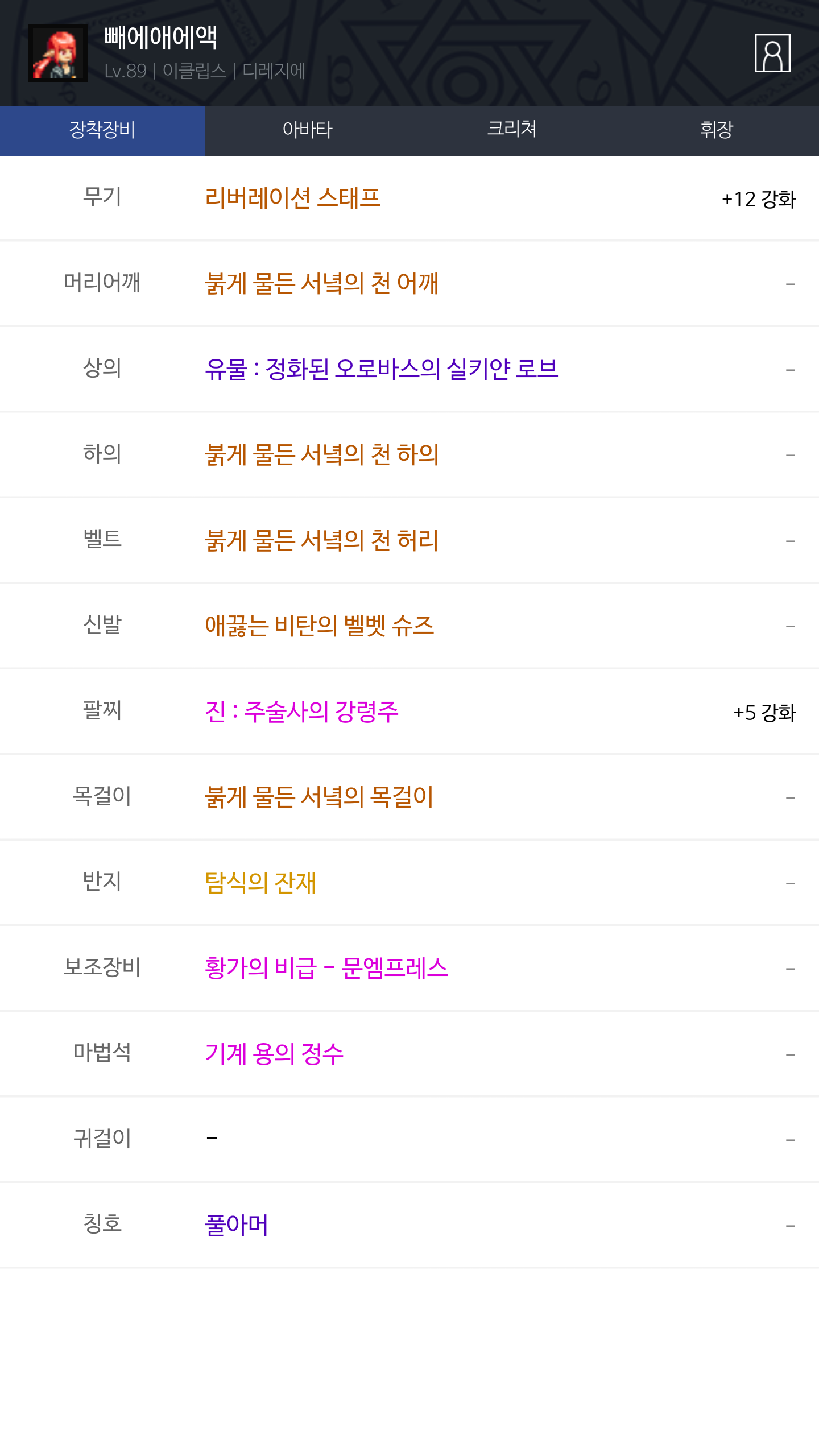Tap the character avatar thumbnail
The height and width of the screenshot is (1456, 819).
pyautogui.click(x=58, y=53)
